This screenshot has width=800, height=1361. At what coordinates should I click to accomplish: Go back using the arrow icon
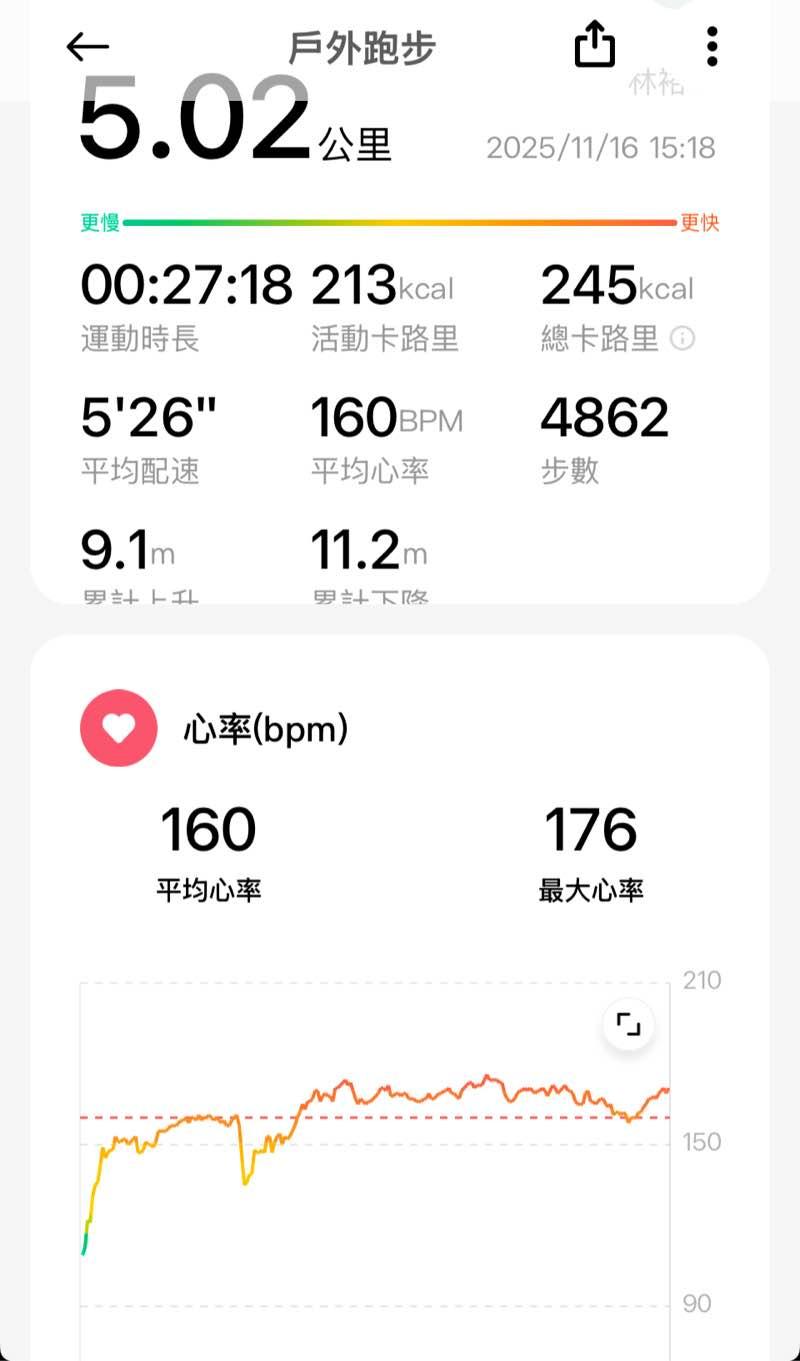87,47
